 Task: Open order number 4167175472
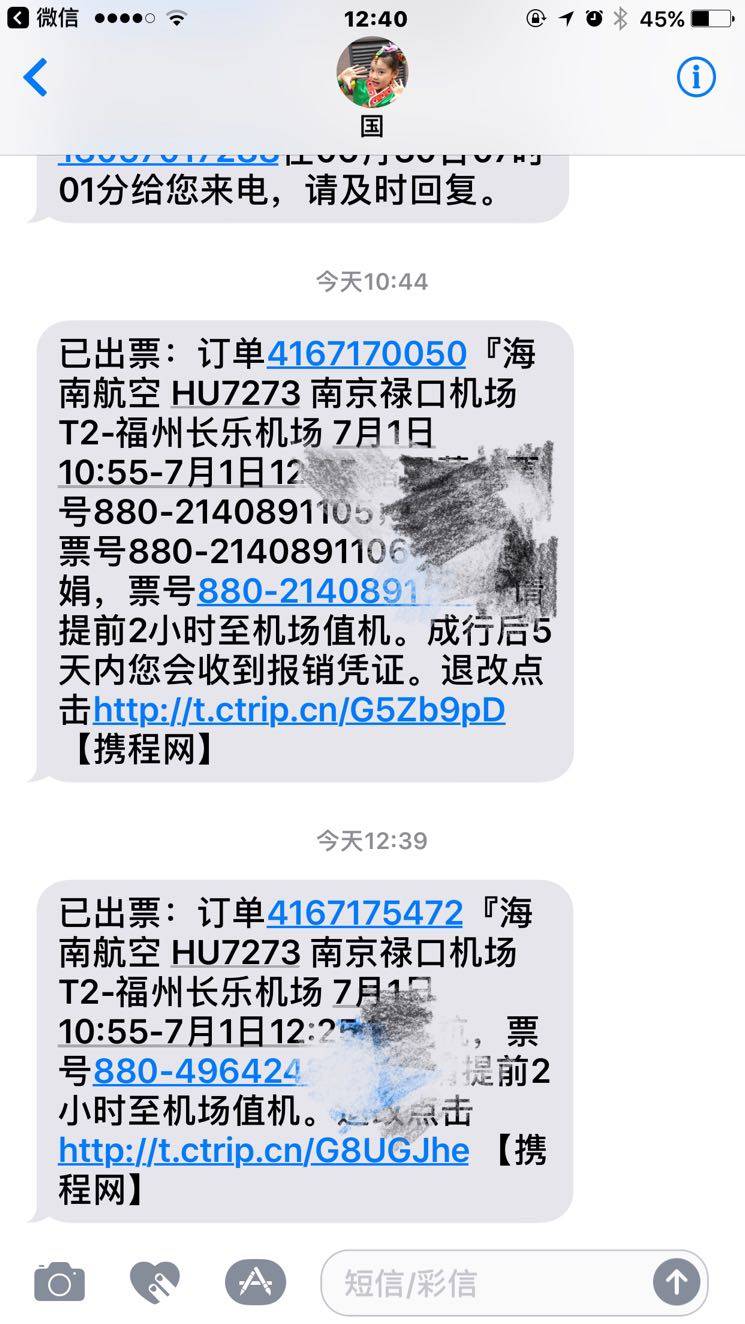point(364,912)
